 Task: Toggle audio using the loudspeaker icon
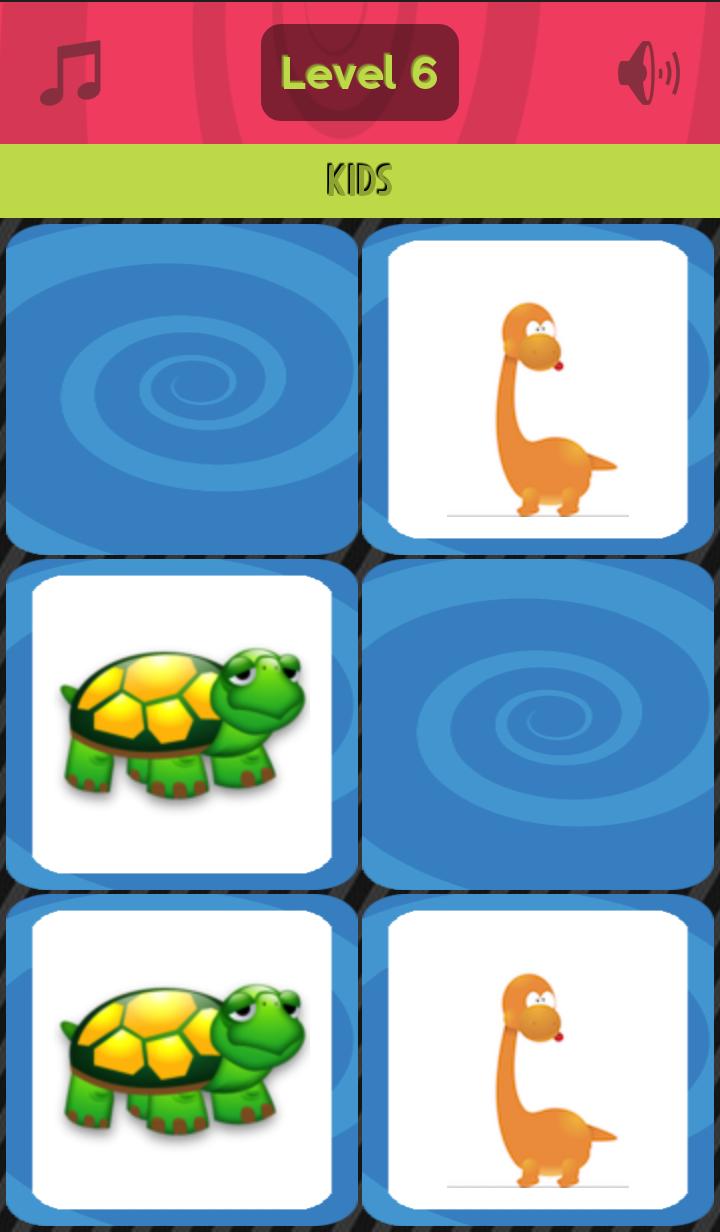pos(648,71)
